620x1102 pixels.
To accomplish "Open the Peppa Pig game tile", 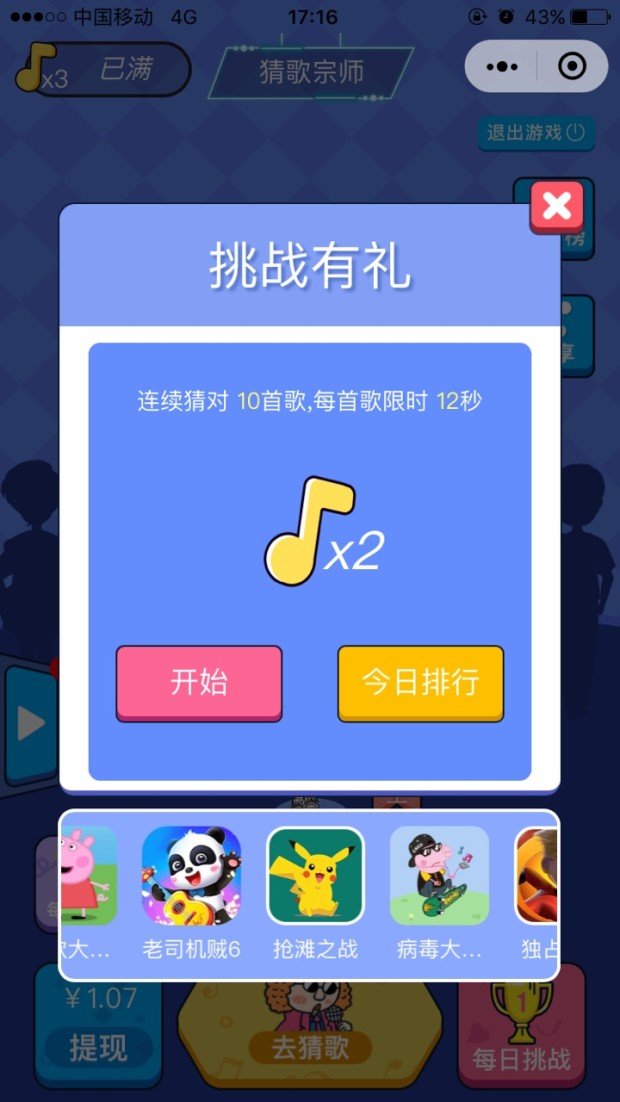I will pyautogui.click(x=88, y=876).
